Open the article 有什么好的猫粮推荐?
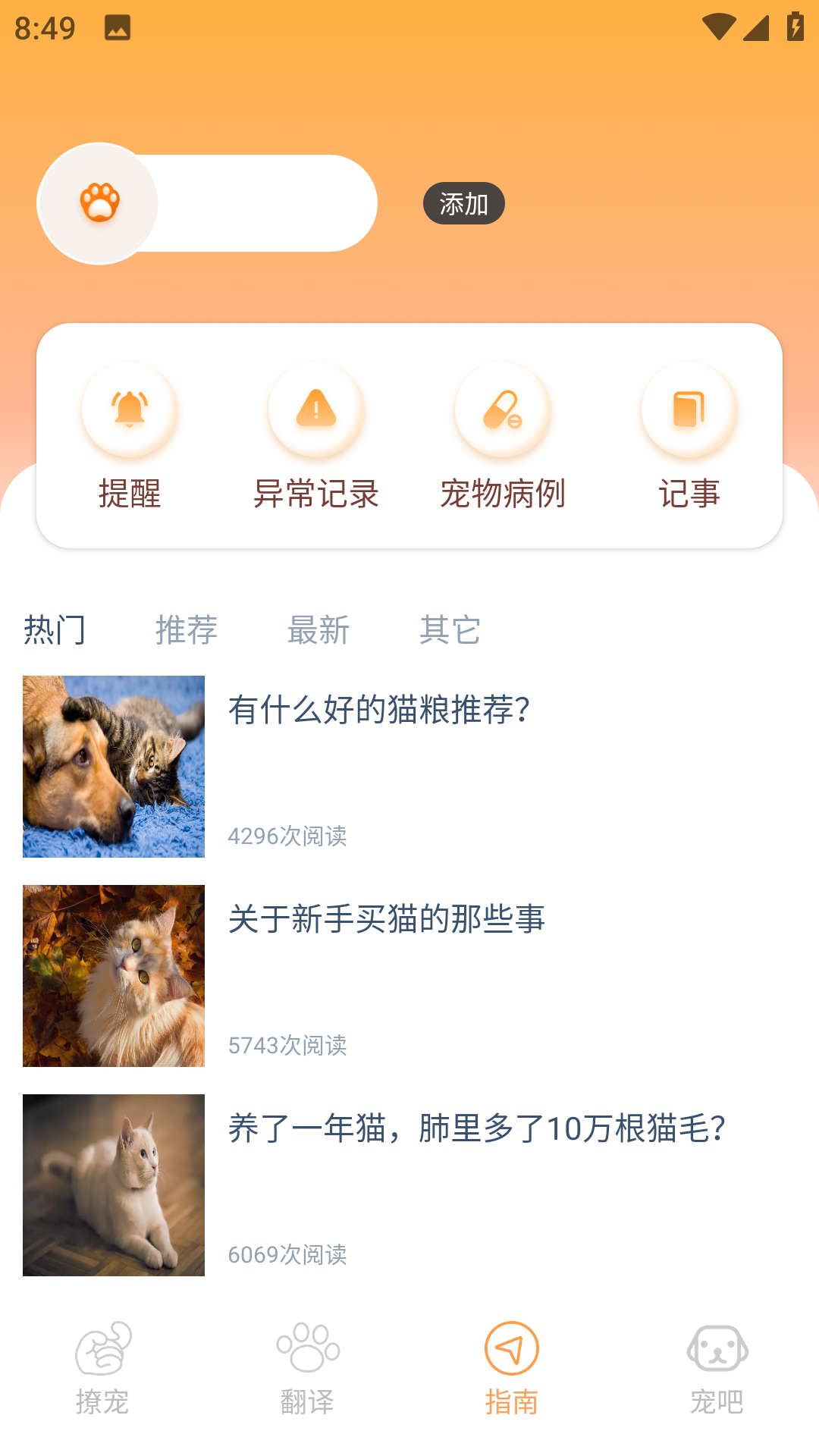Viewport: 819px width, 1456px height. pyautogui.click(x=378, y=711)
